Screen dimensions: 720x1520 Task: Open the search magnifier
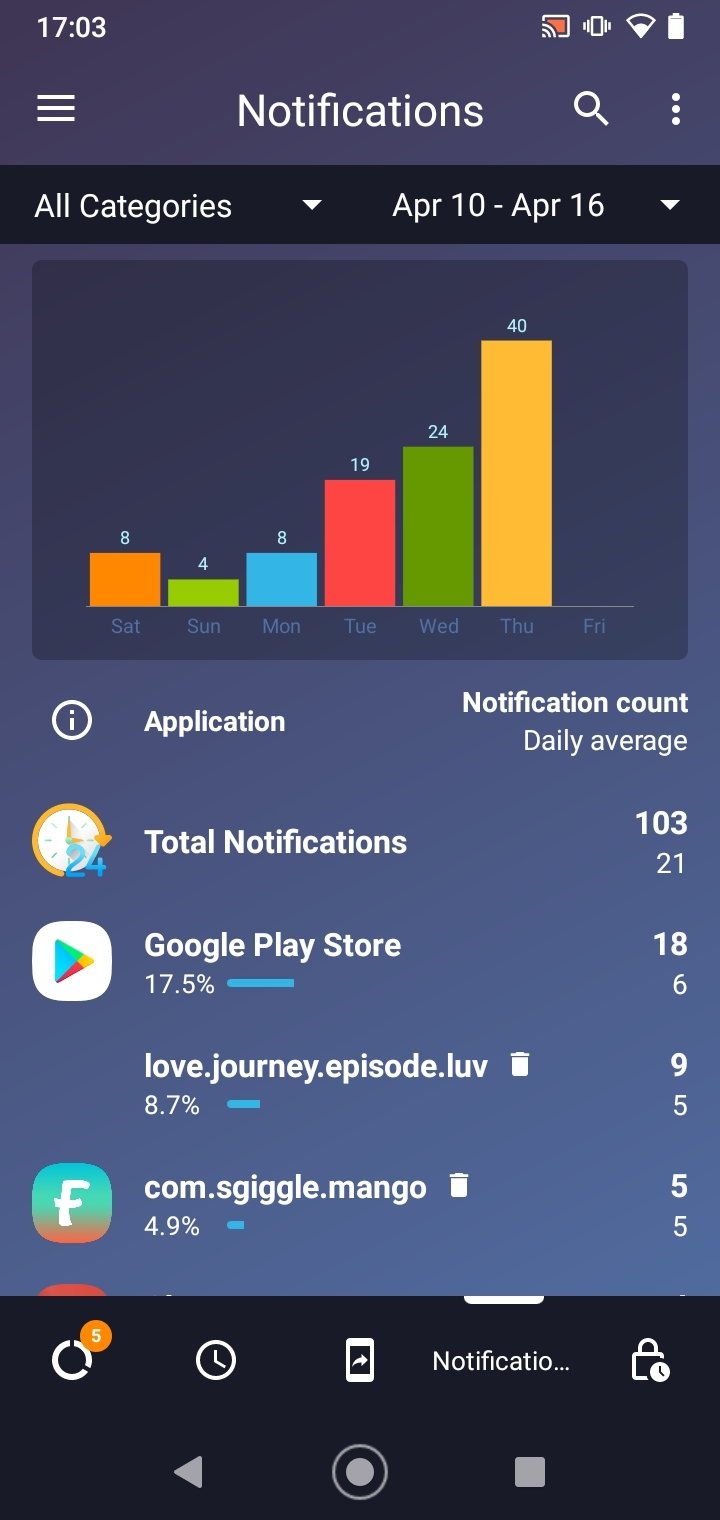pos(591,109)
